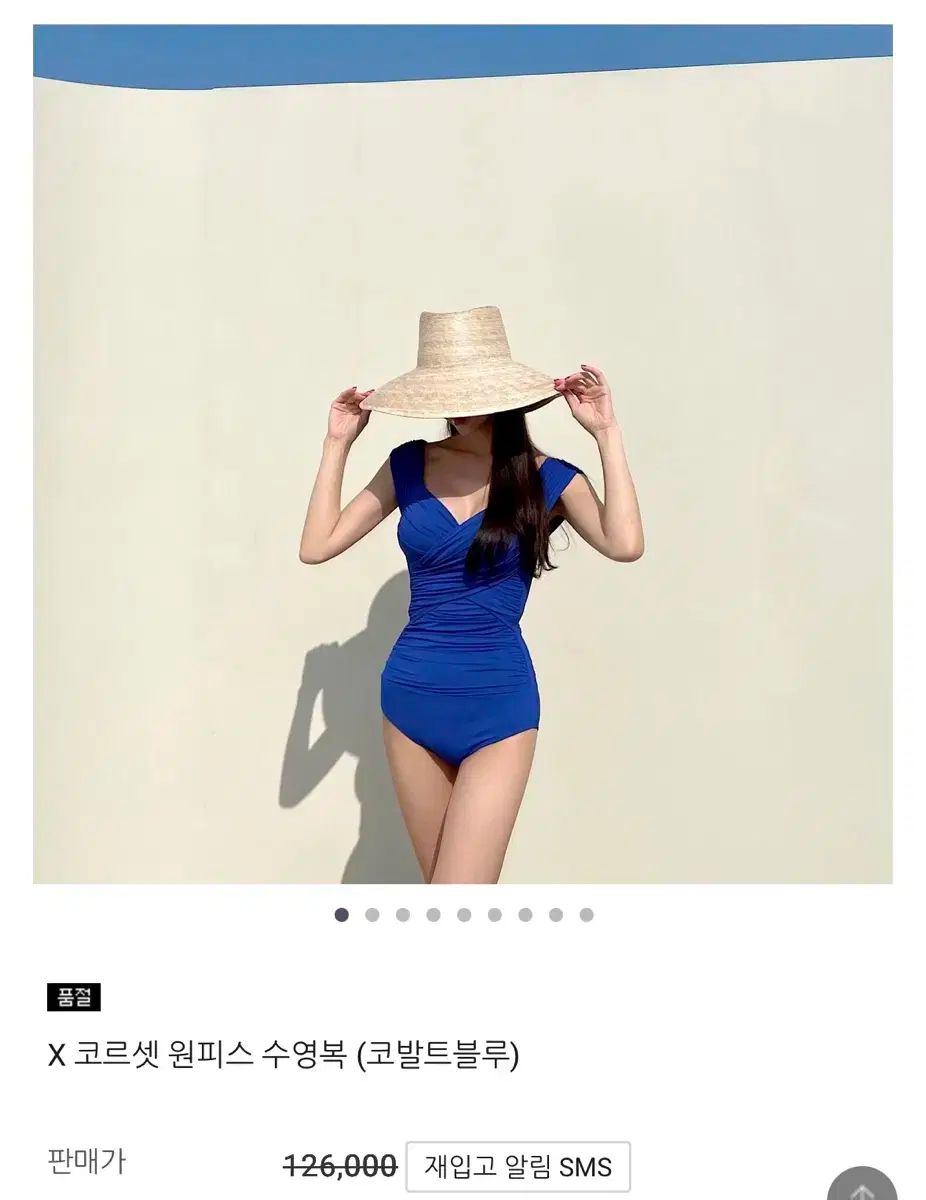Jump to the second image indicator dot
Viewport: 926px width, 1200px height.
(x=372, y=914)
